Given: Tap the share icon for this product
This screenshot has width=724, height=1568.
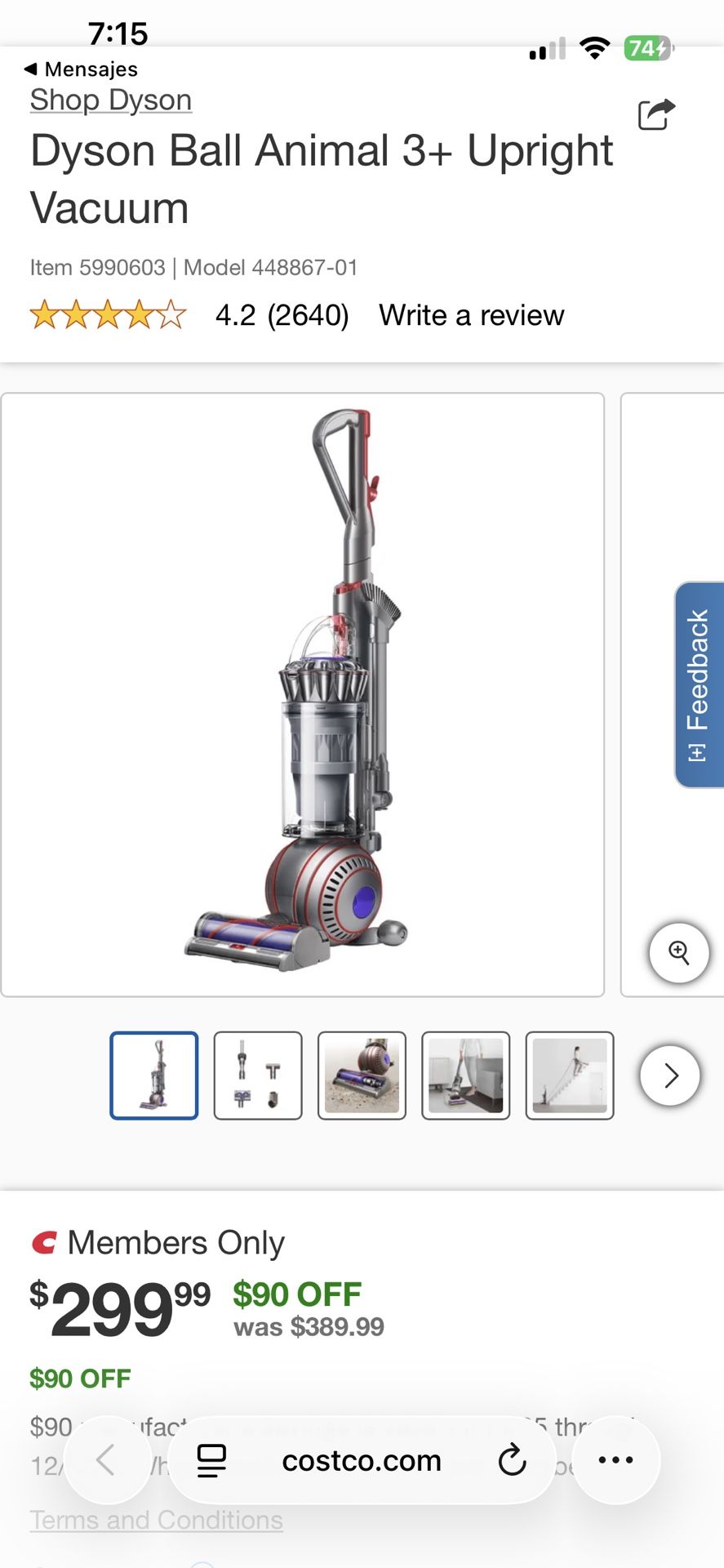Looking at the screenshot, I should (658, 114).
